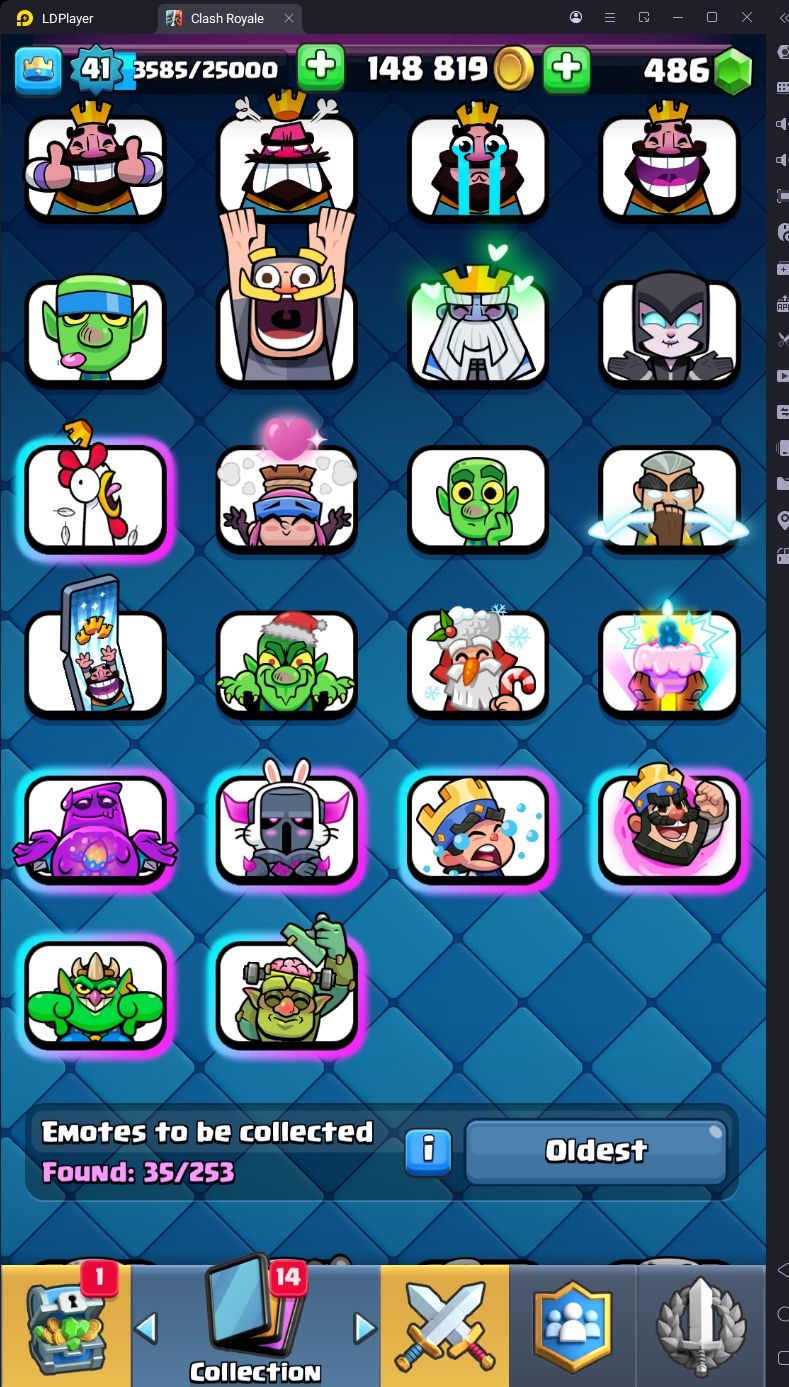The image size is (789, 1387).
Task: Go to the next Collection page arrow
Action: coord(364,1327)
